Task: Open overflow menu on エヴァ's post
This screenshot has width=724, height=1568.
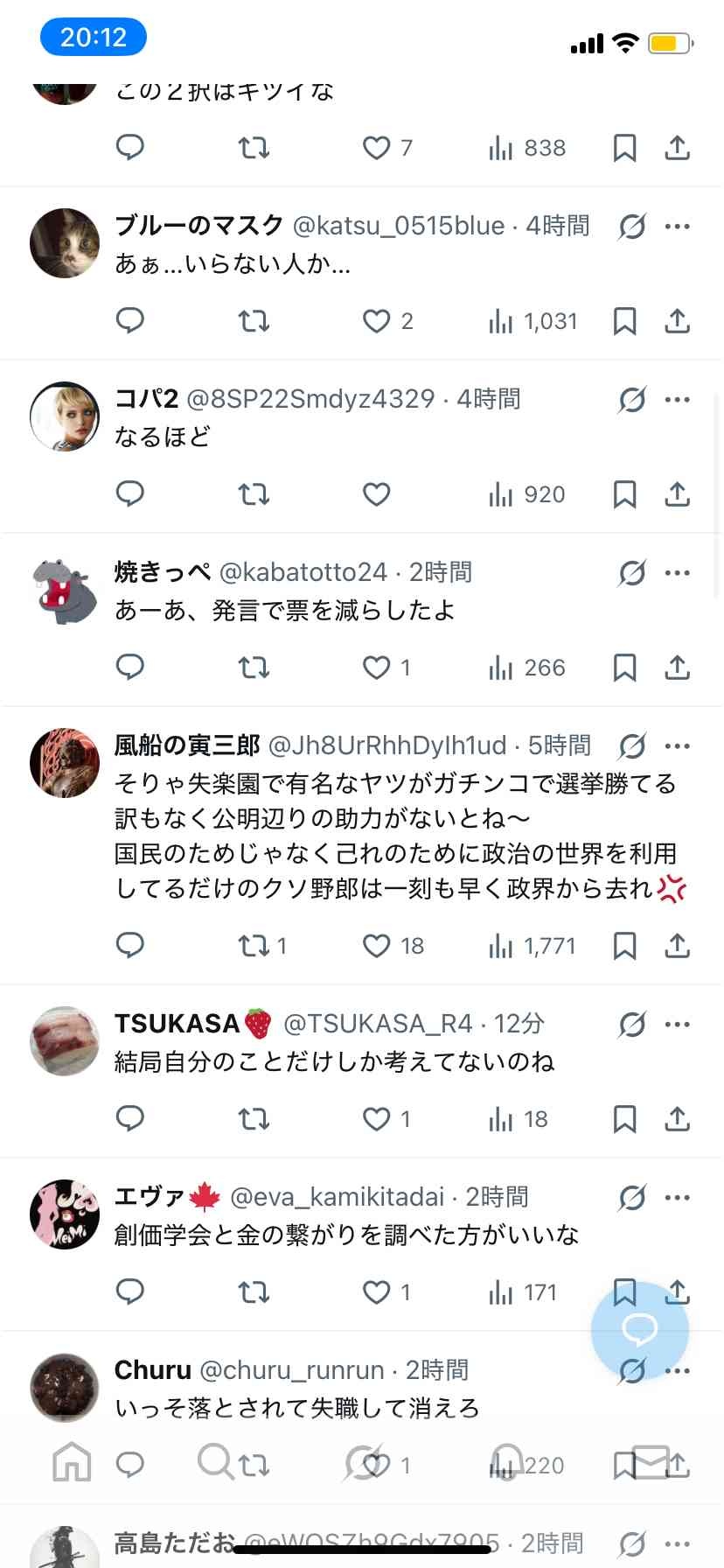Action: click(678, 1197)
